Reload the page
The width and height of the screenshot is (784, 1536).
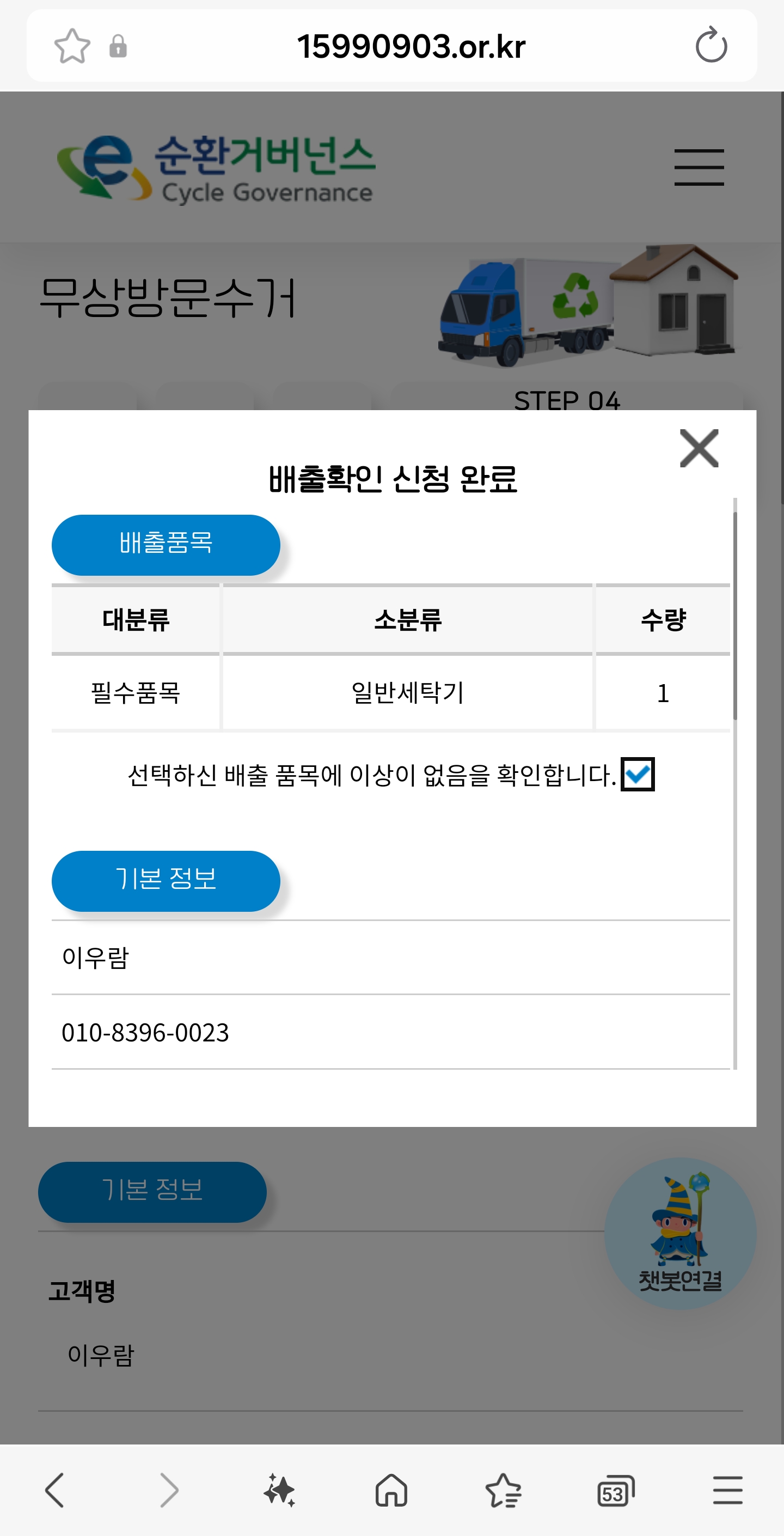tap(710, 45)
